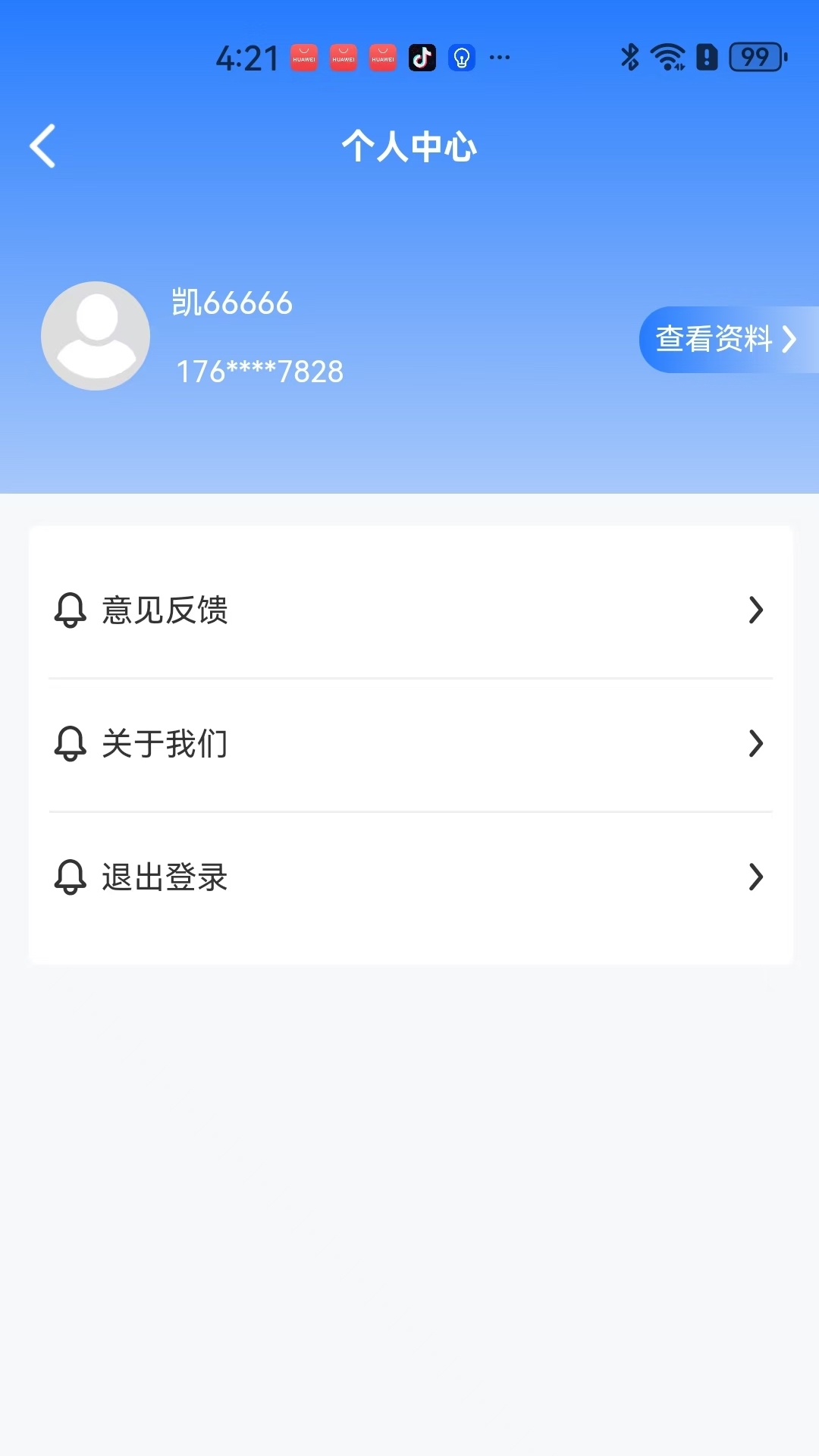Image resolution: width=819 pixels, height=1456 pixels.
Task: Expand the 意见反馈 row via its chevron
Action: click(755, 610)
